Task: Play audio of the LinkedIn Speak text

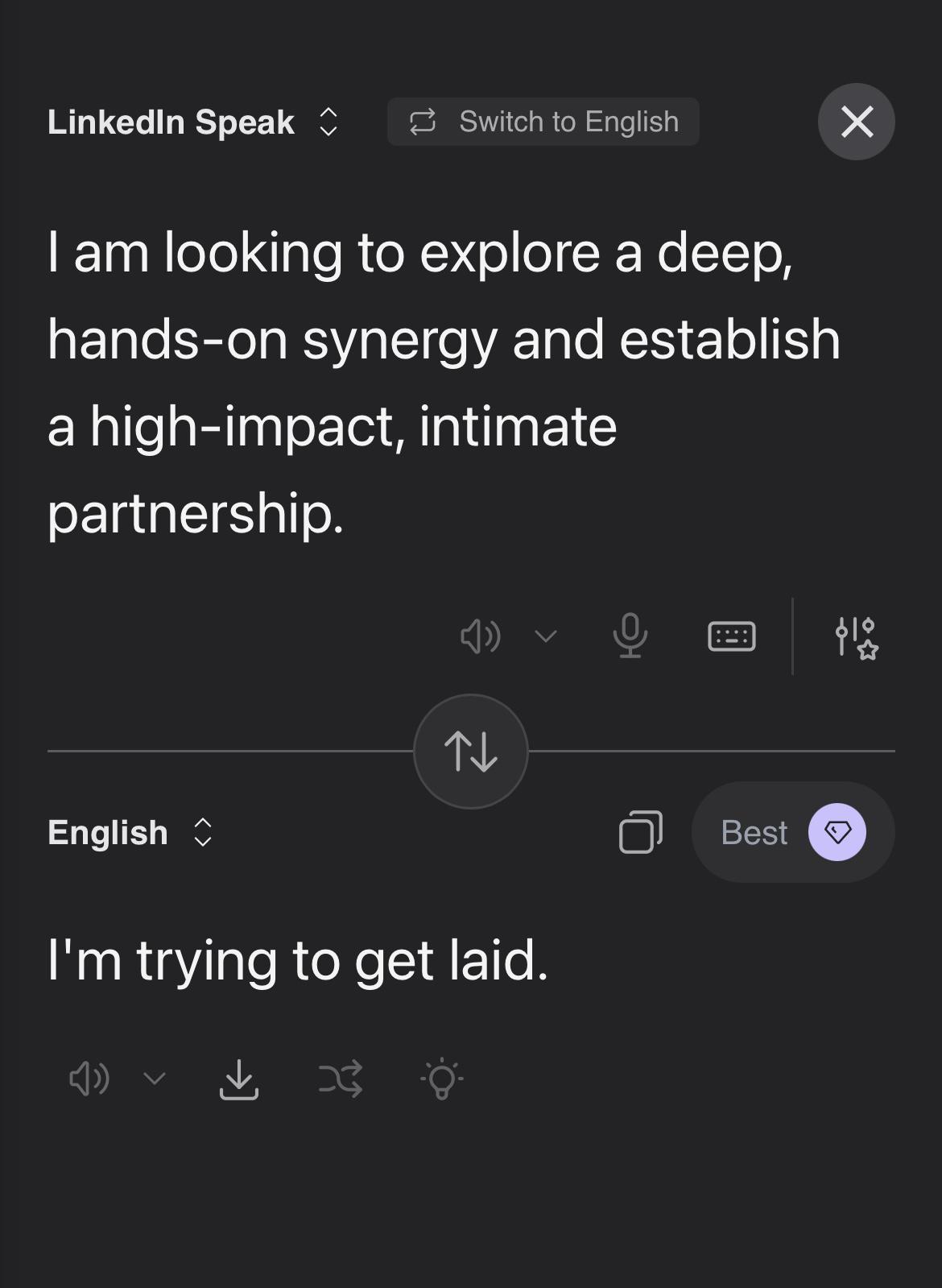Action: coord(481,636)
